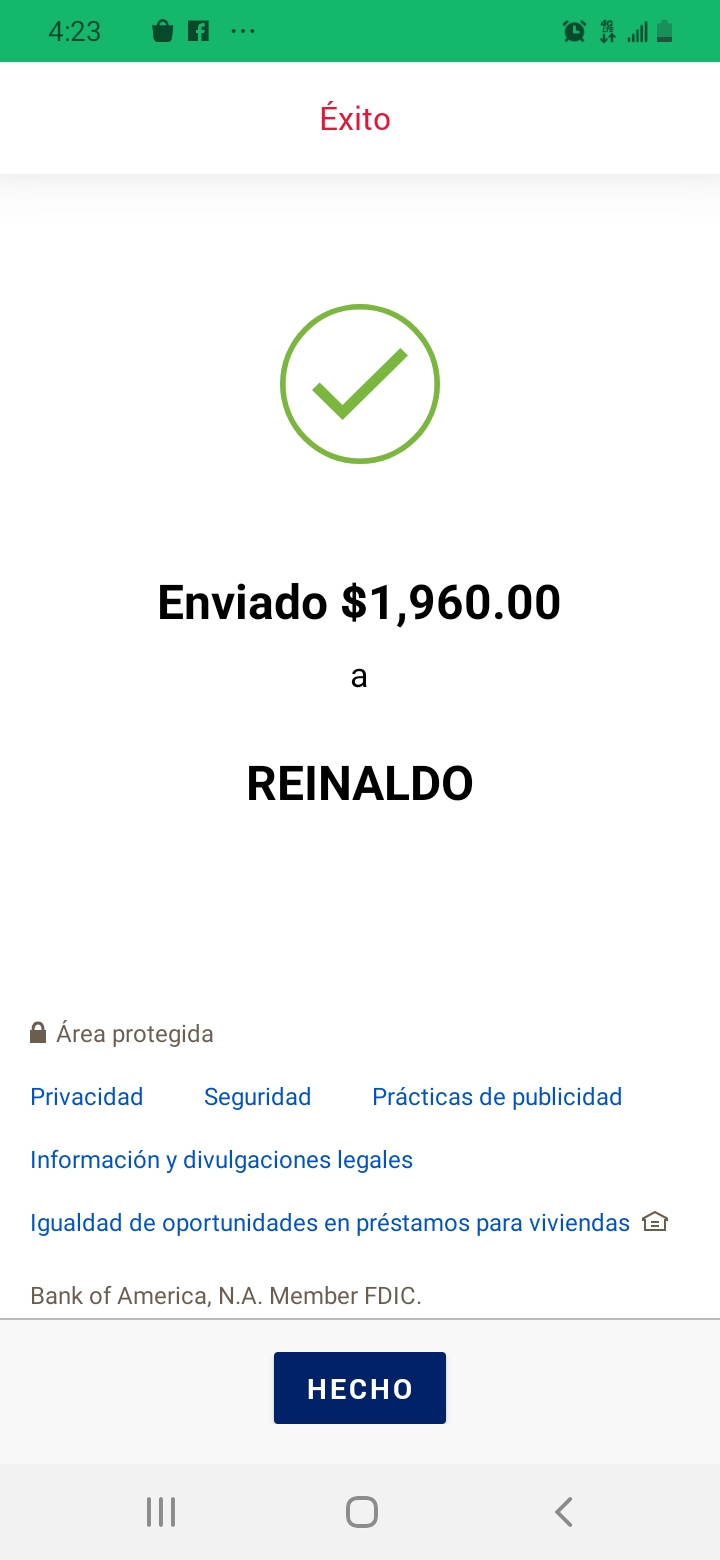Open Prácticas de publicidad link

[x=497, y=1097]
